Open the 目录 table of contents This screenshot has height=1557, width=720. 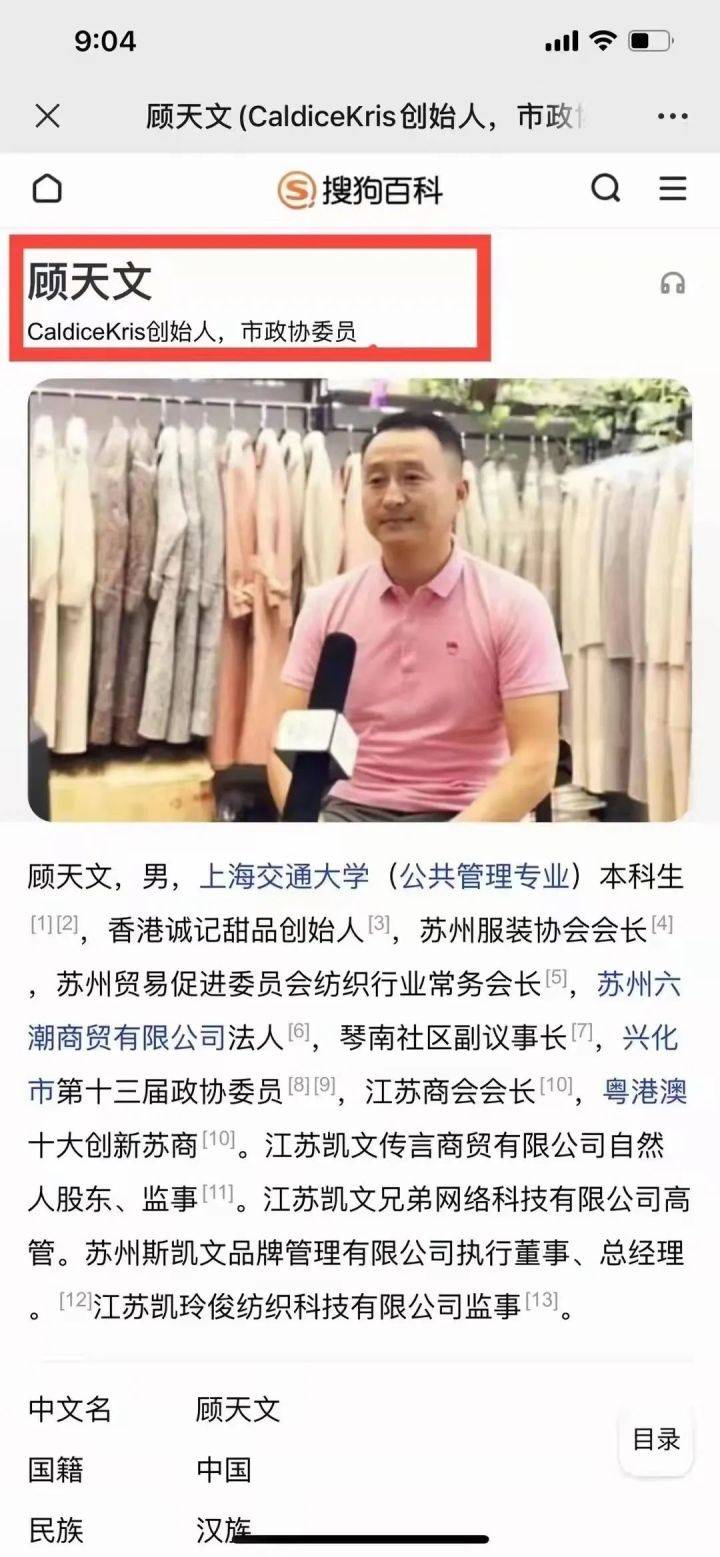tap(656, 1439)
